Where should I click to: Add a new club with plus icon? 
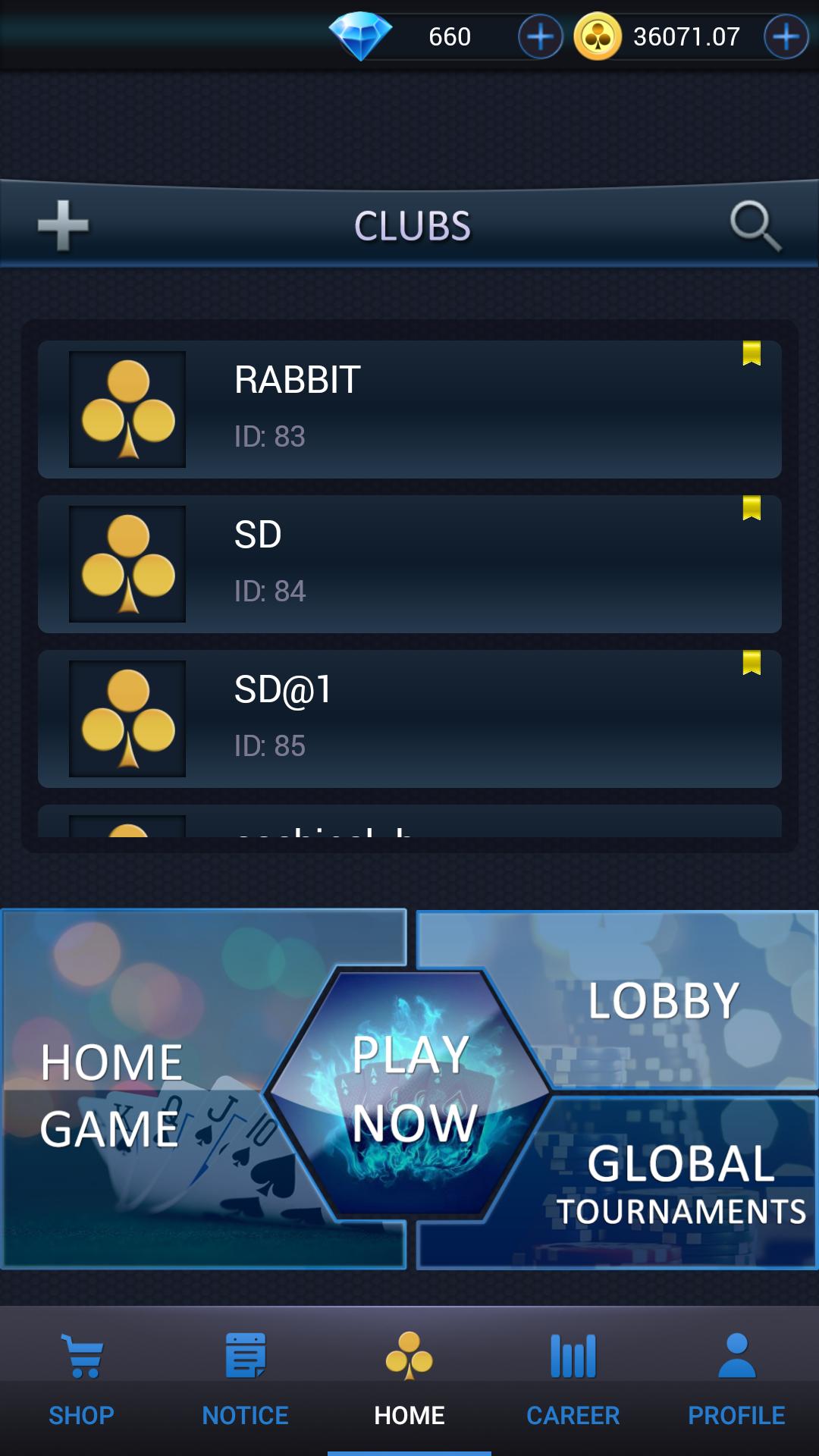pos(63,225)
